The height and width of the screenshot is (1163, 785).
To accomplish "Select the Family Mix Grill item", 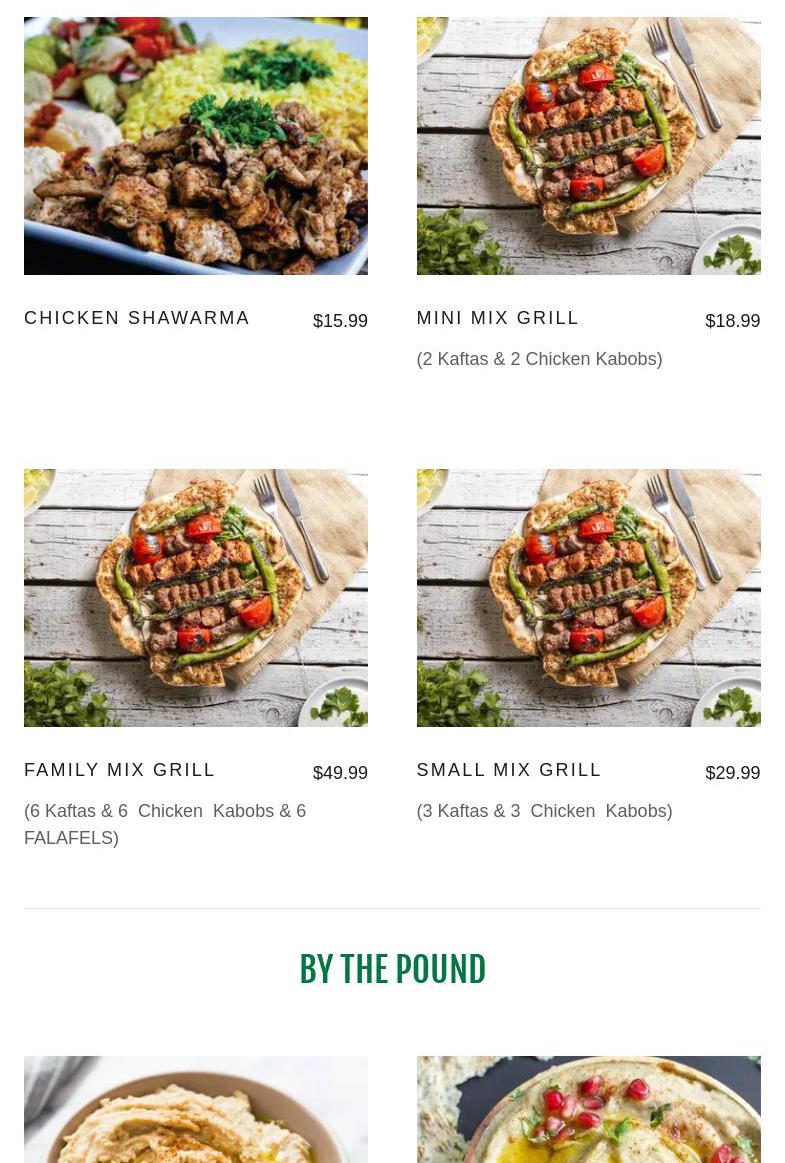I will click(120, 770).
